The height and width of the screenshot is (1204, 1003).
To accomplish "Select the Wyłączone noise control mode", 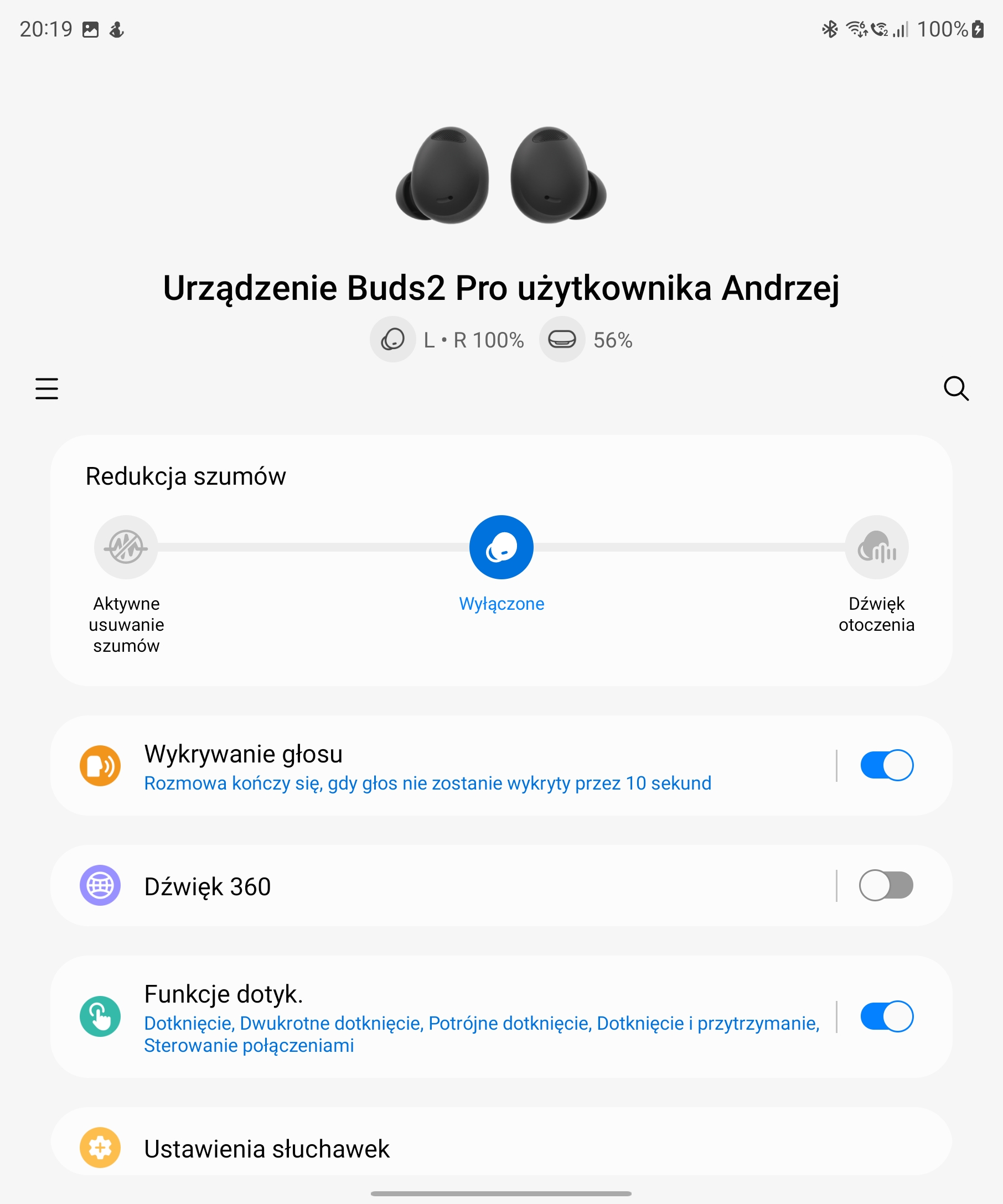I will tap(501, 548).
